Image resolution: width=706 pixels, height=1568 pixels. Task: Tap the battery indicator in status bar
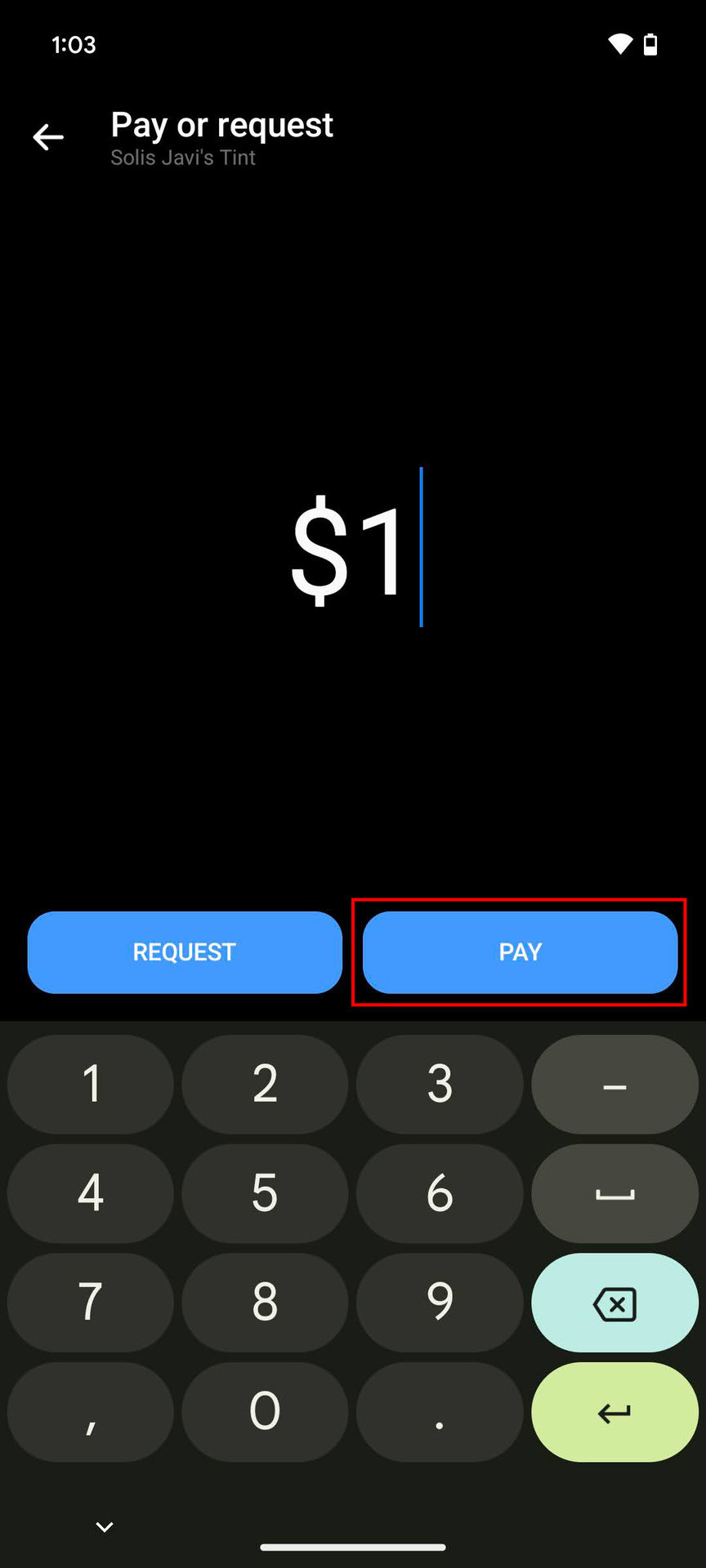click(x=651, y=45)
